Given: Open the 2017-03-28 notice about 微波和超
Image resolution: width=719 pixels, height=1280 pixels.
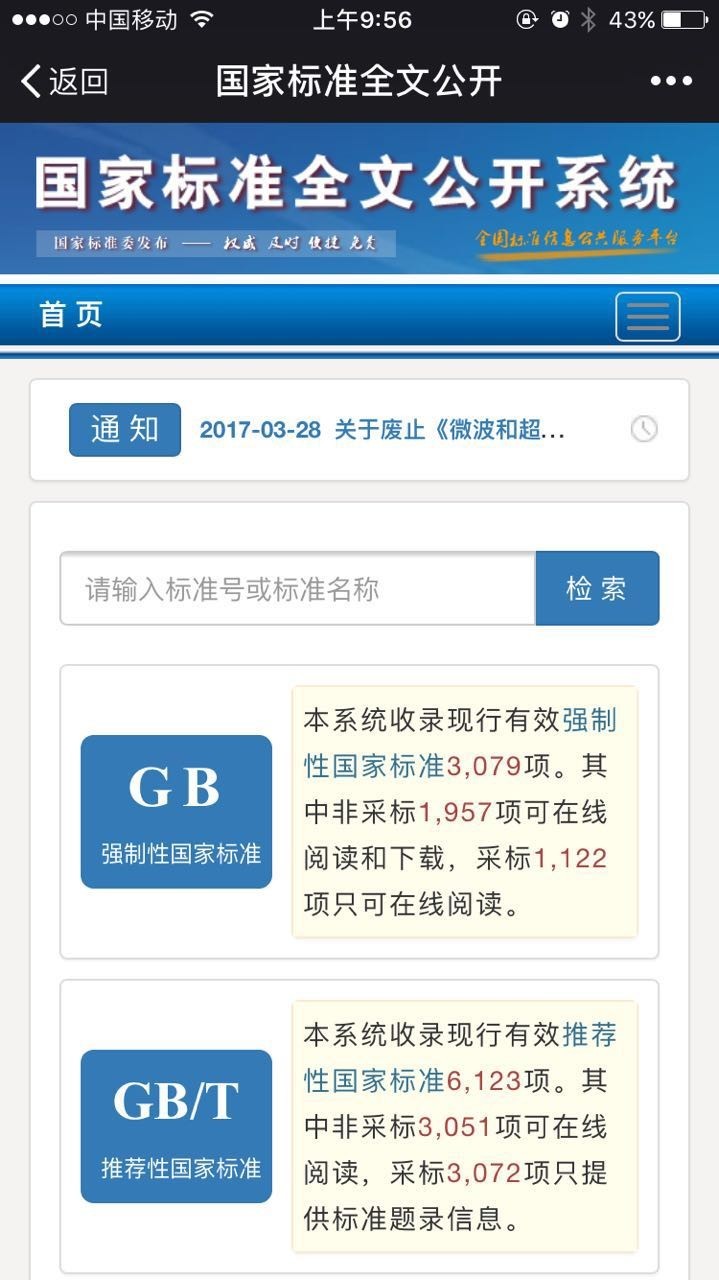Looking at the screenshot, I should pos(382,430).
